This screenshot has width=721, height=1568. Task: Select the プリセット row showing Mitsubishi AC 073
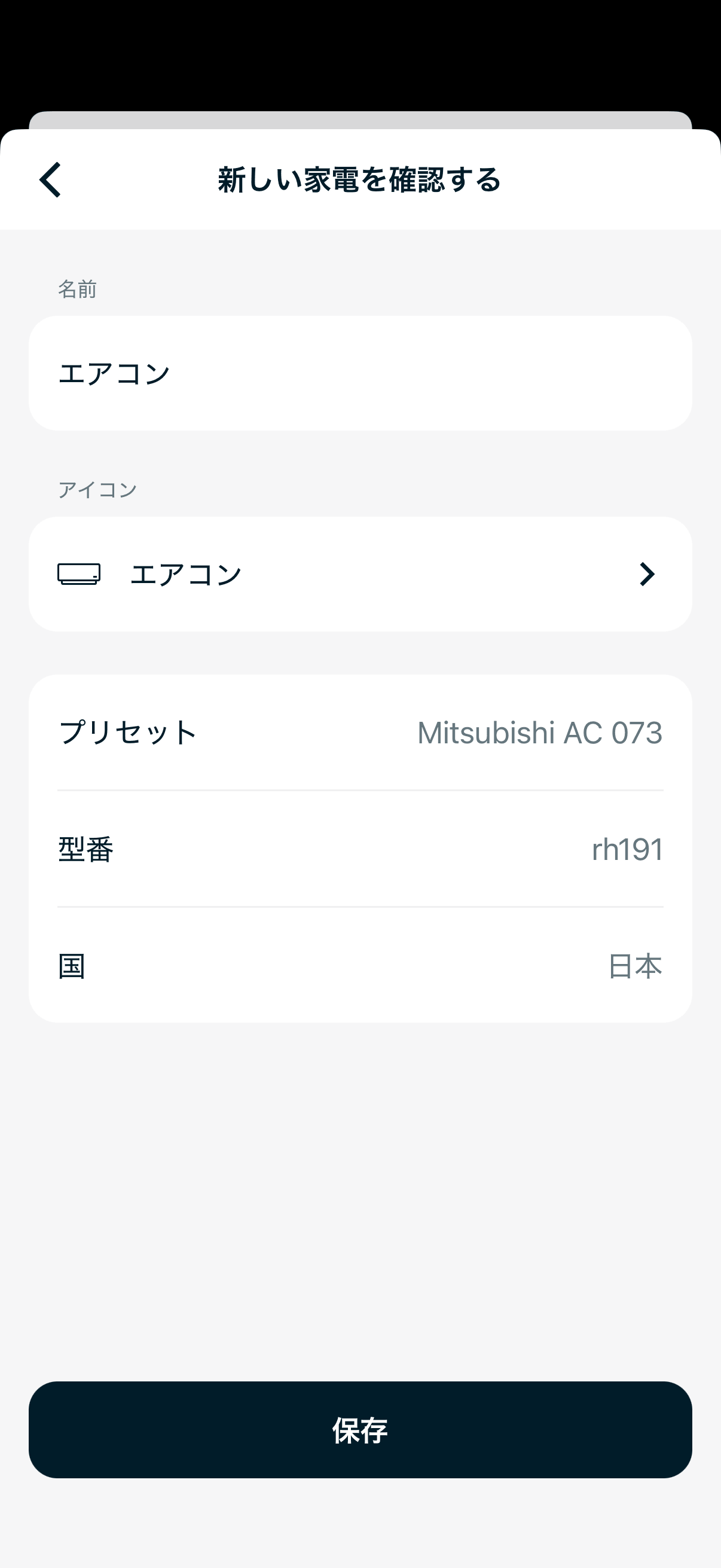point(360,733)
